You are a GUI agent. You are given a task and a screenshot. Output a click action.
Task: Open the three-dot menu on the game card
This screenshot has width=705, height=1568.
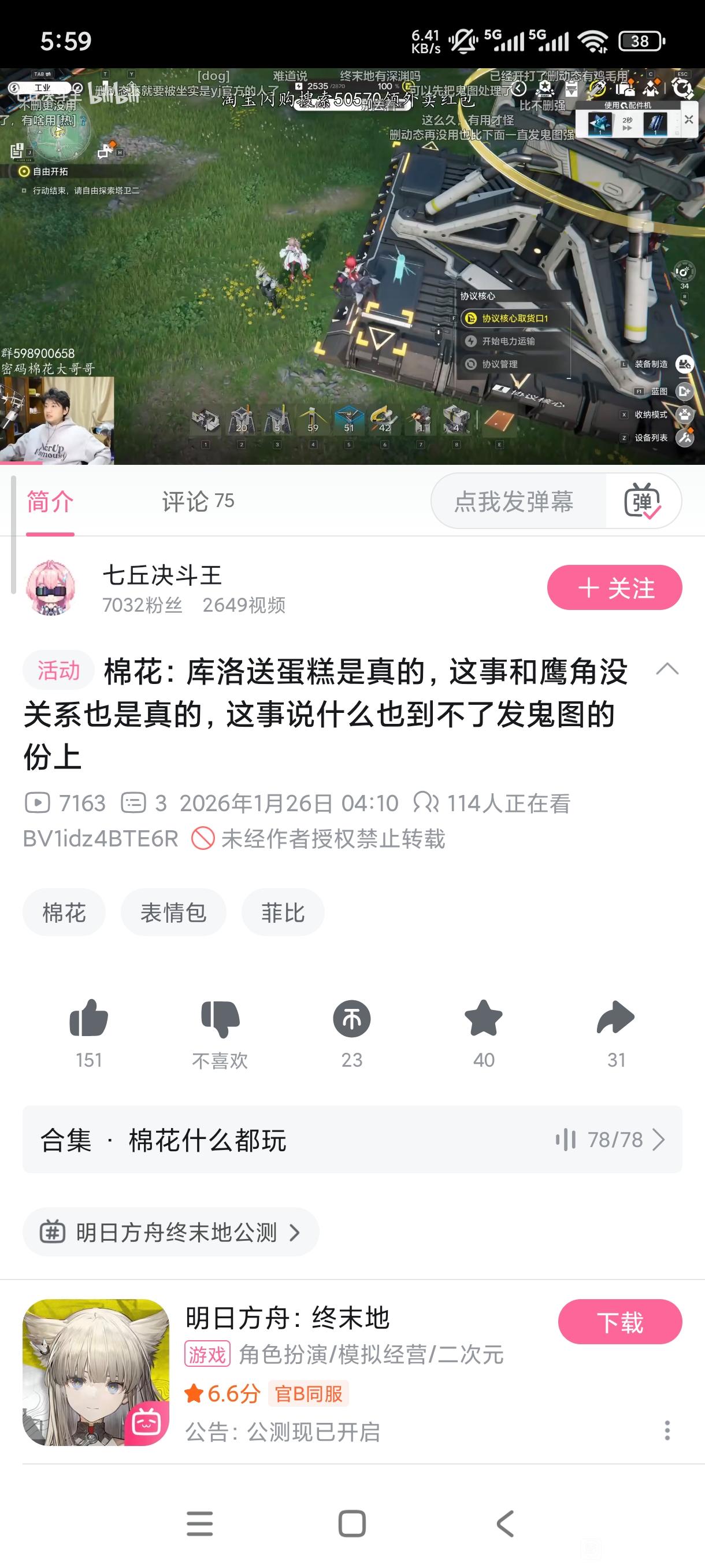pyautogui.click(x=667, y=1430)
